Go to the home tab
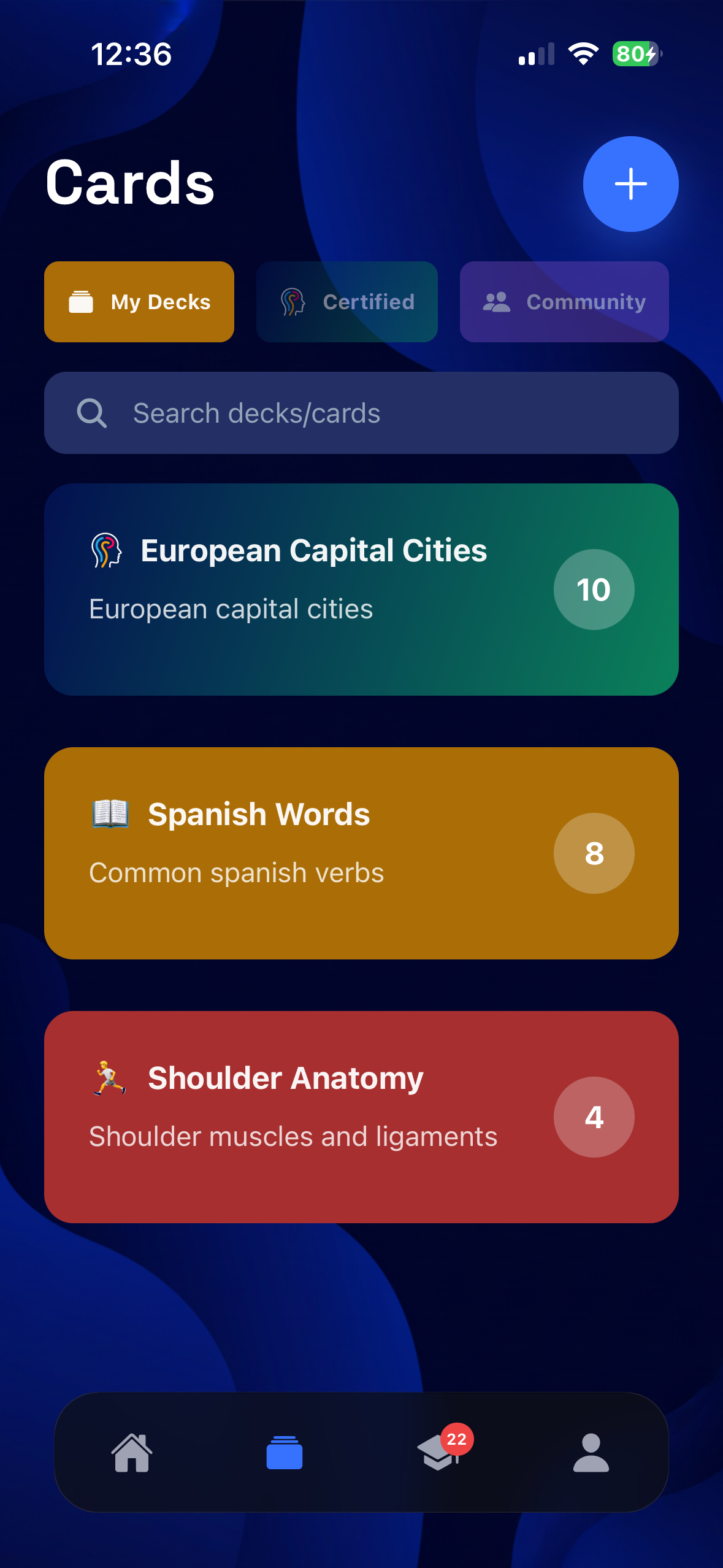This screenshot has height=1568, width=723. pos(132,1452)
